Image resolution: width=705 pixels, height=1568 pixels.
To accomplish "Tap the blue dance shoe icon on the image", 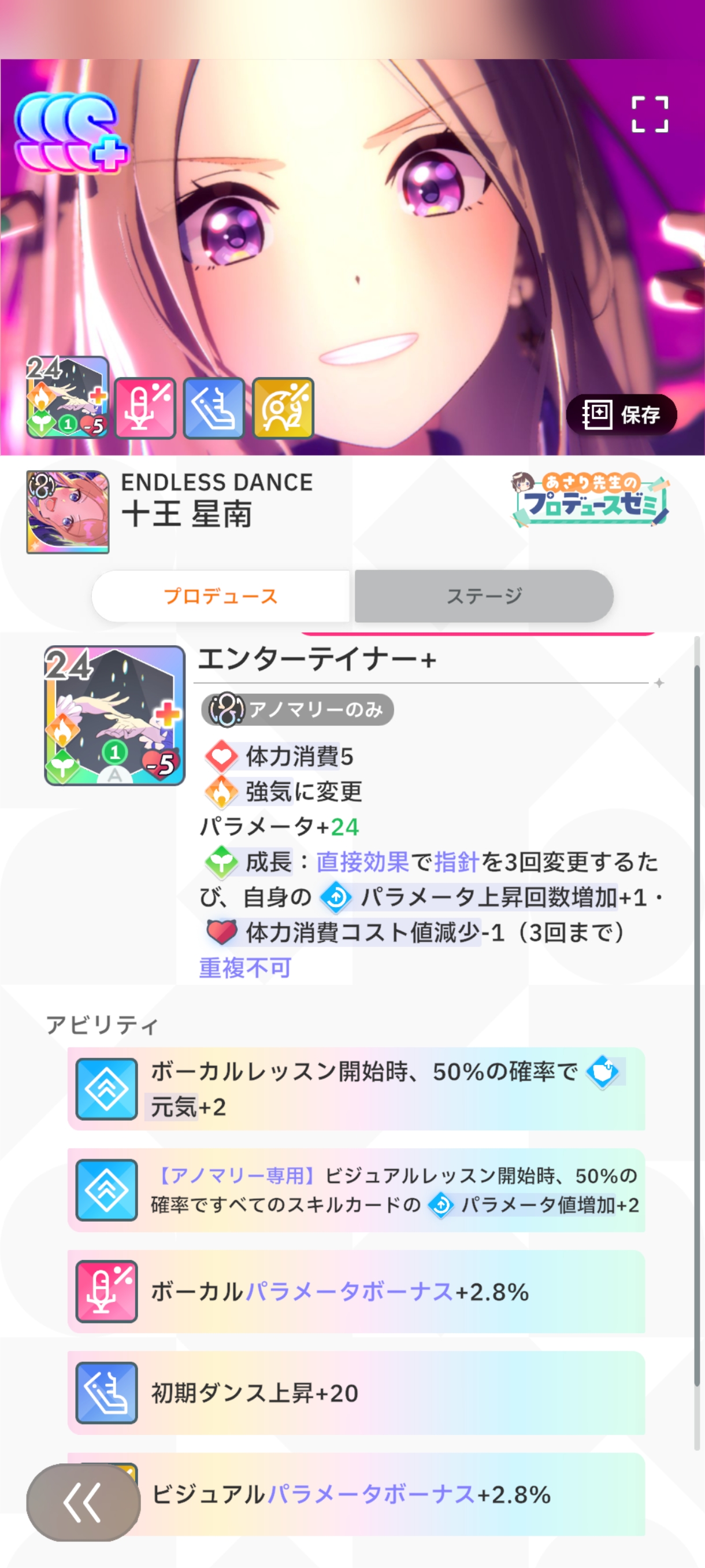I will click(x=214, y=407).
